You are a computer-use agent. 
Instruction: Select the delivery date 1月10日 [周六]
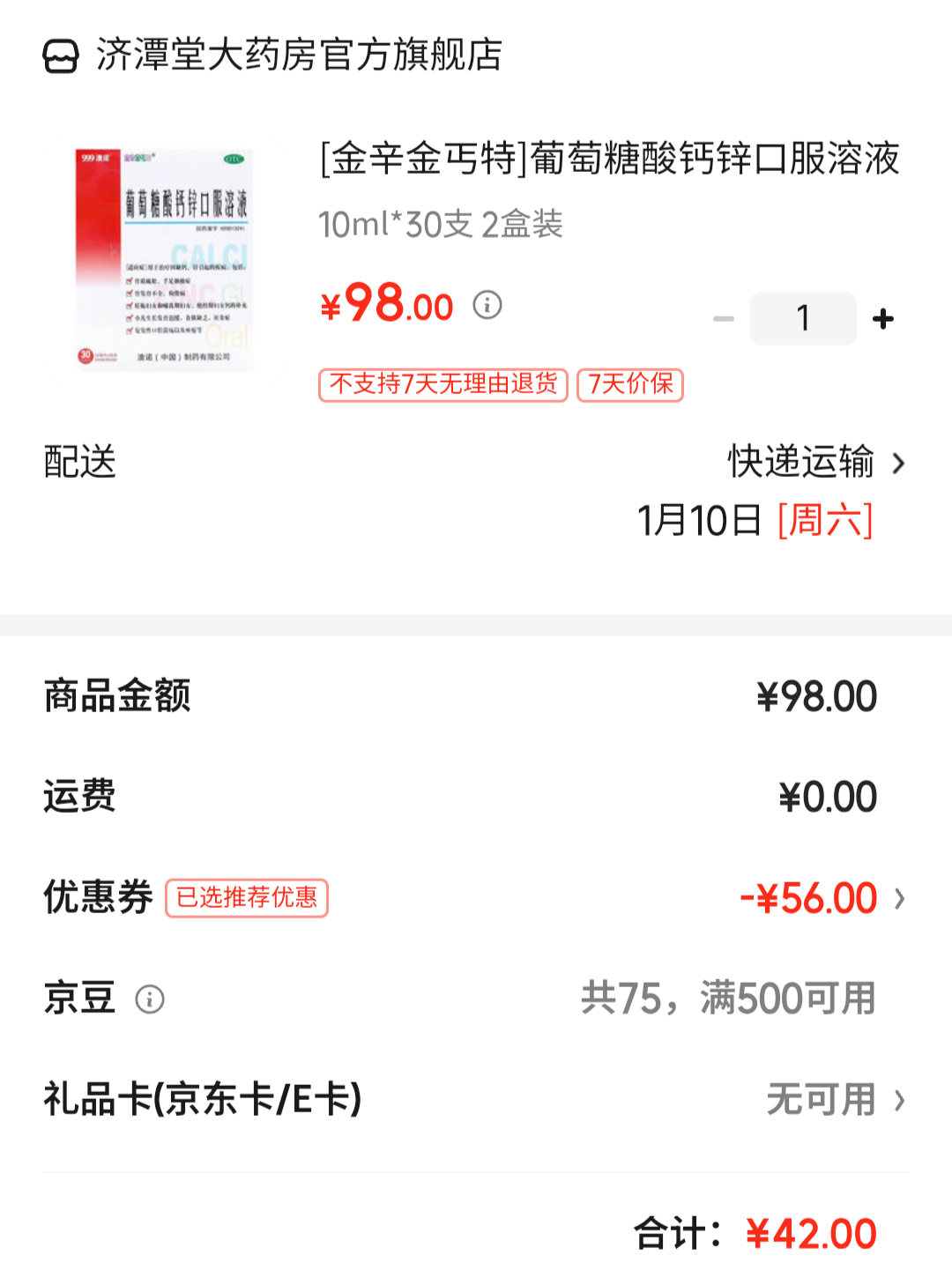756,521
